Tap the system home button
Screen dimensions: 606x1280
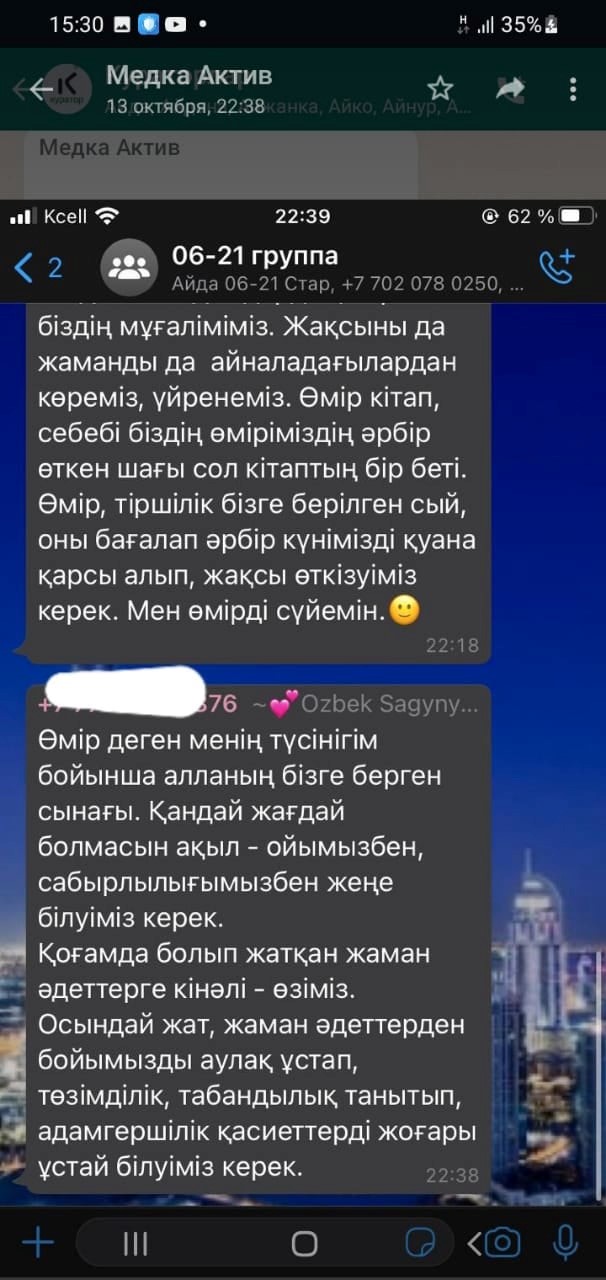point(304,1243)
